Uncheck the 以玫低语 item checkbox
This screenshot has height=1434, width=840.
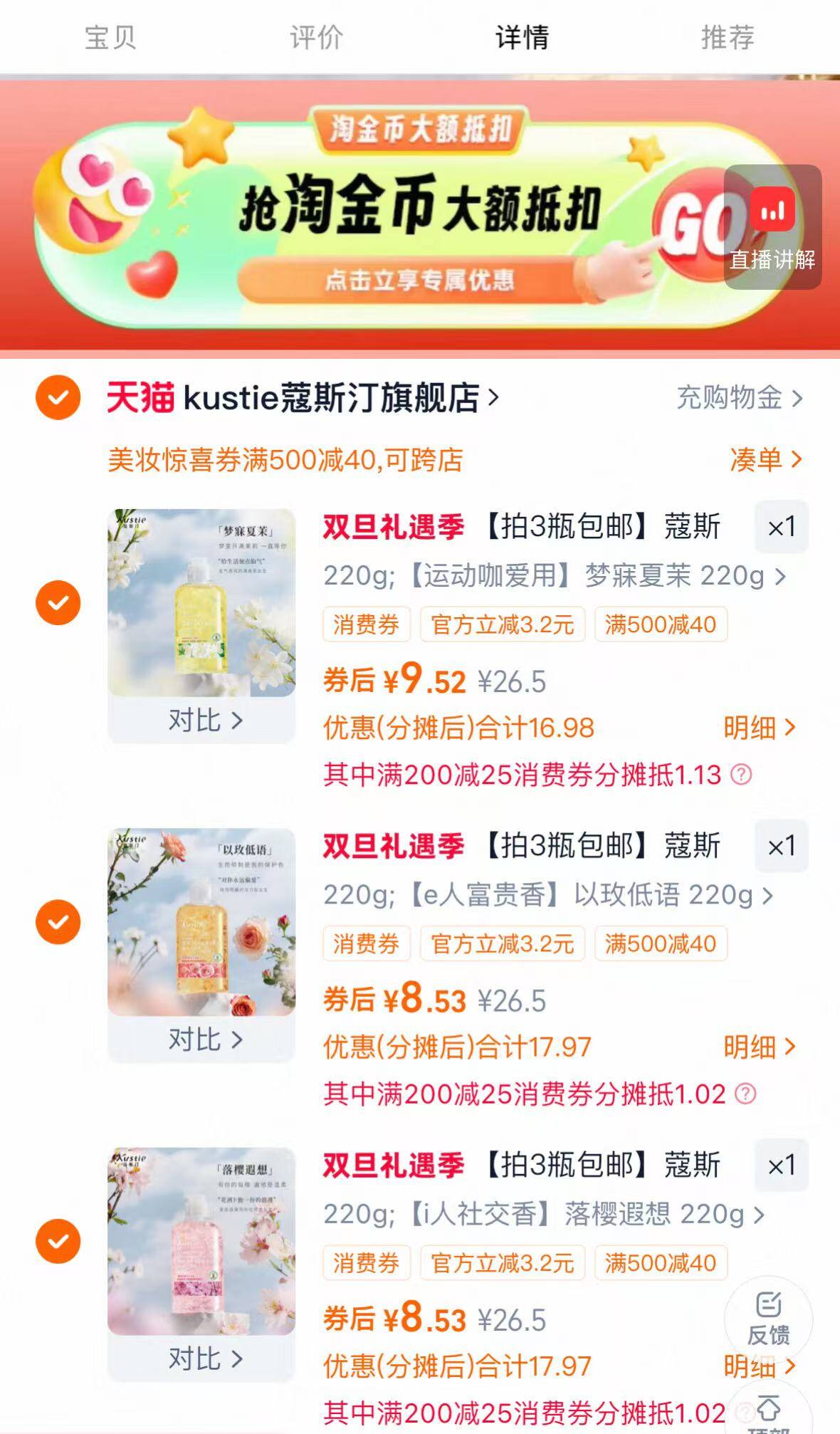tap(58, 922)
